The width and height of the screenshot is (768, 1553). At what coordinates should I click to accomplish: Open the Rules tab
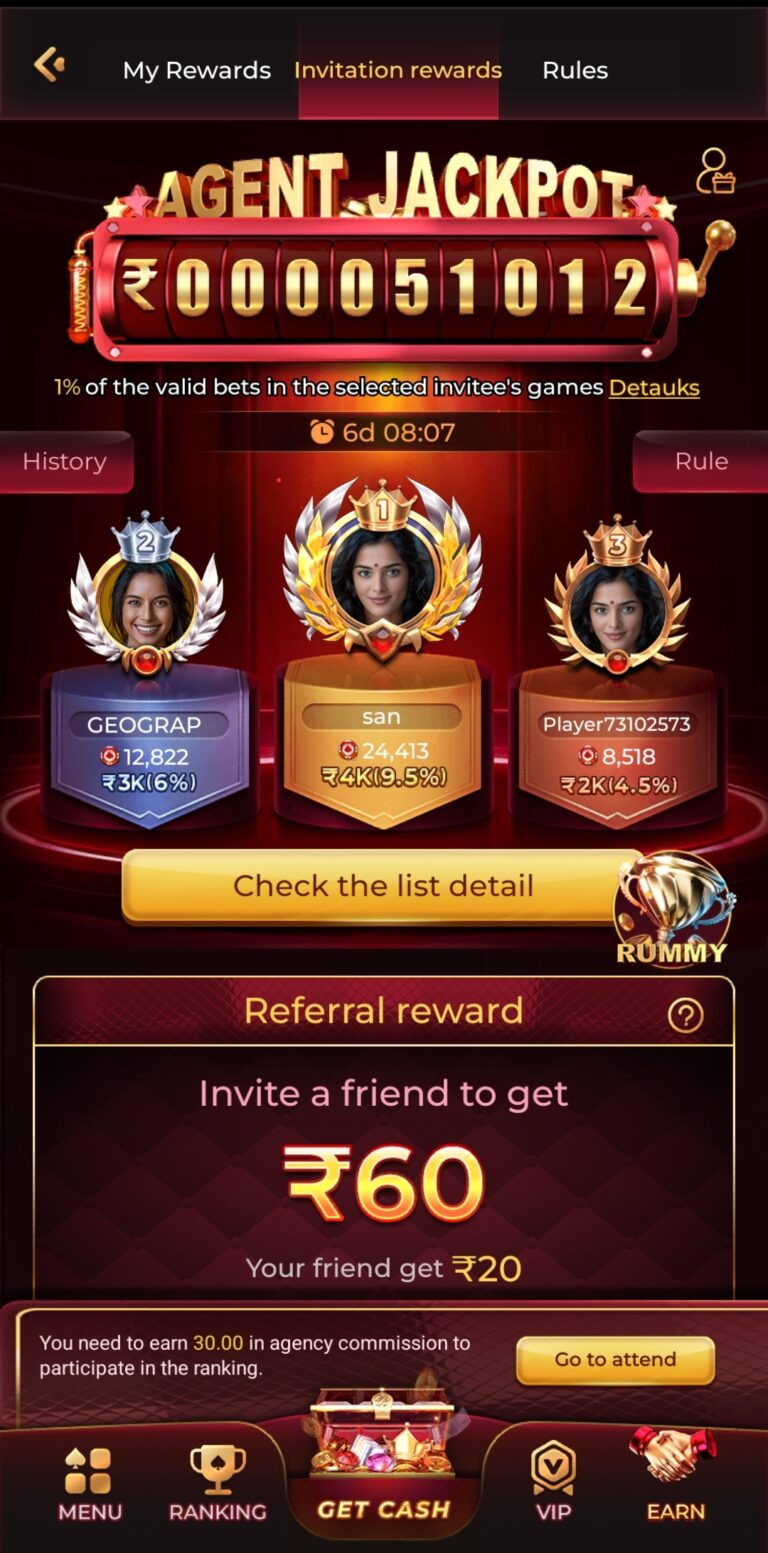coord(575,70)
